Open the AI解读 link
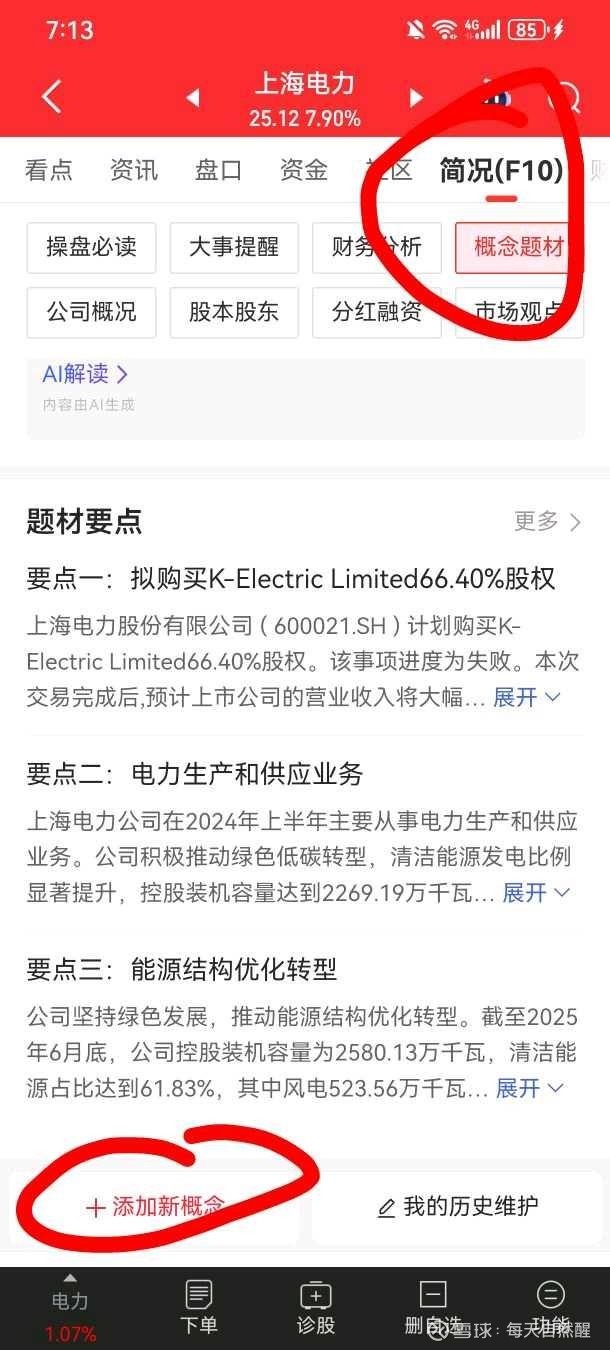Image resolution: width=610 pixels, height=1350 pixels. click(86, 374)
